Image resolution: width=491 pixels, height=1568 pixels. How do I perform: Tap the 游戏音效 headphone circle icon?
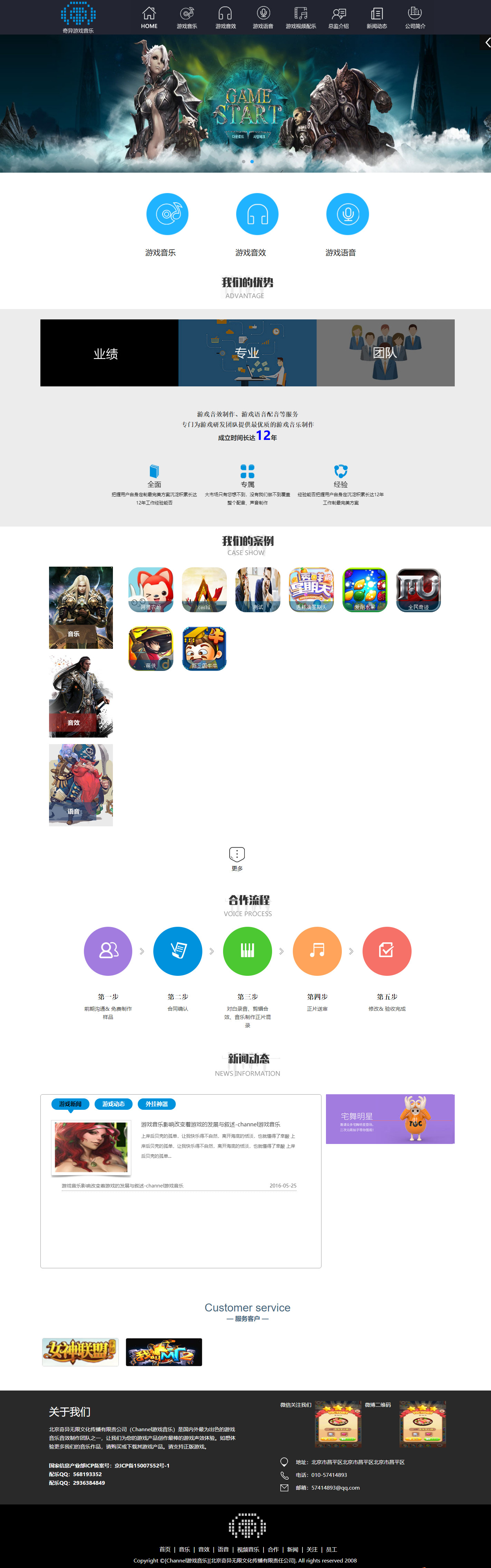(257, 214)
